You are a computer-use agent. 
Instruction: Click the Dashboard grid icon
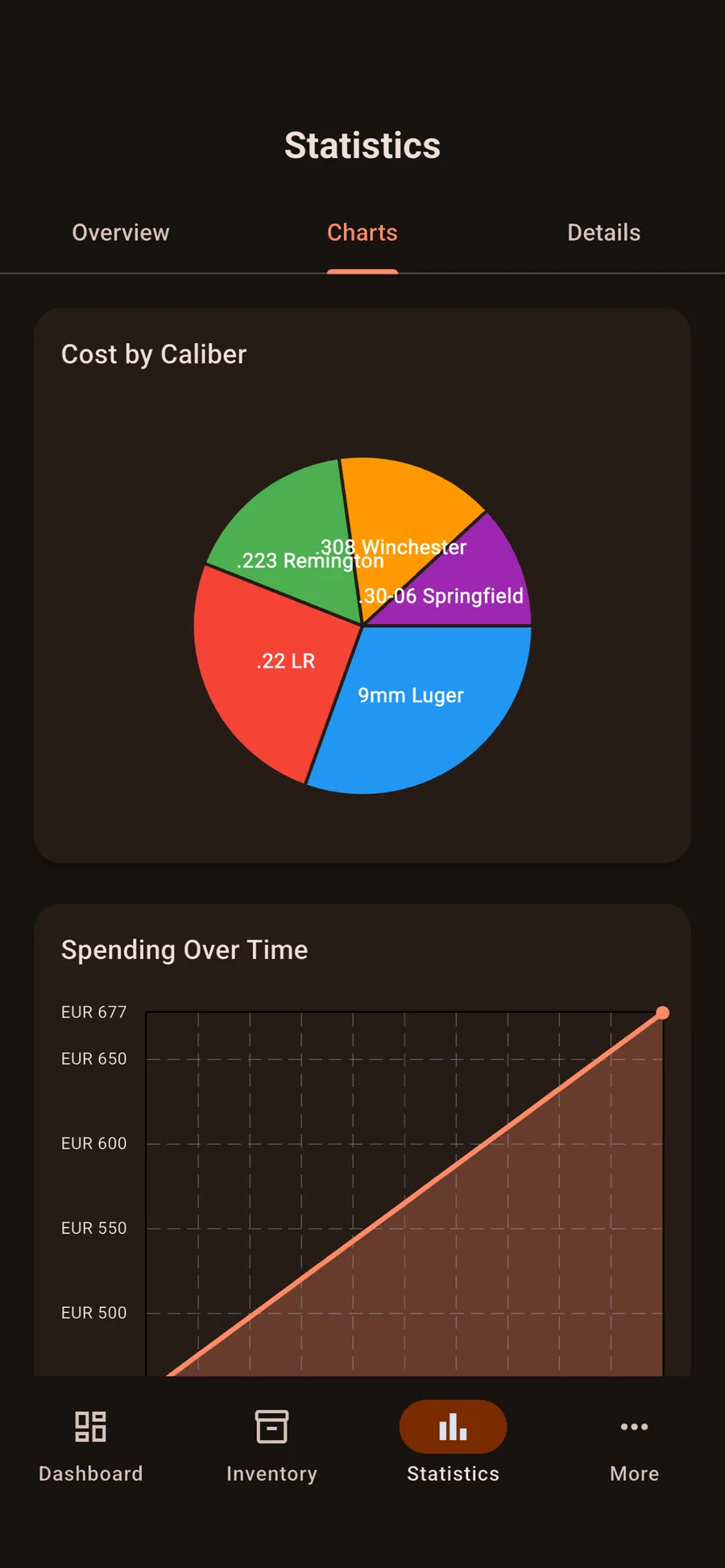point(90,1425)
